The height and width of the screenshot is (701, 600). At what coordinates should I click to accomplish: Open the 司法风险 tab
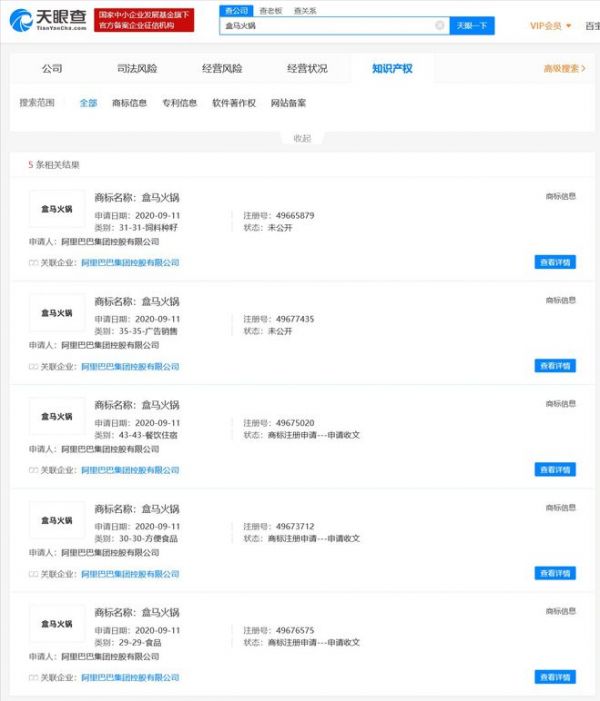(137, 69)
